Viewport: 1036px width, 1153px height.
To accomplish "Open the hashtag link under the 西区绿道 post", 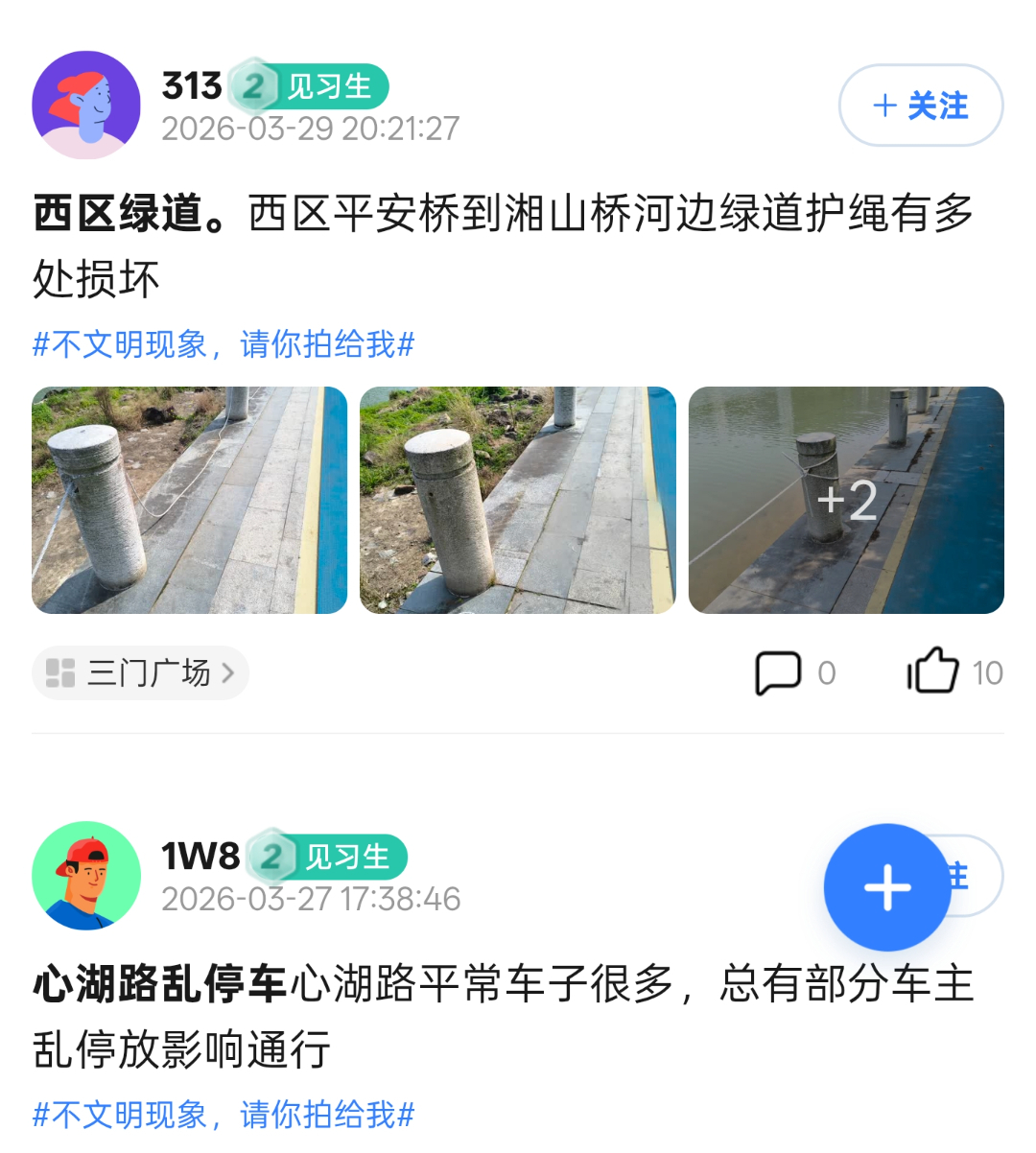I will (x=224, y=344).
